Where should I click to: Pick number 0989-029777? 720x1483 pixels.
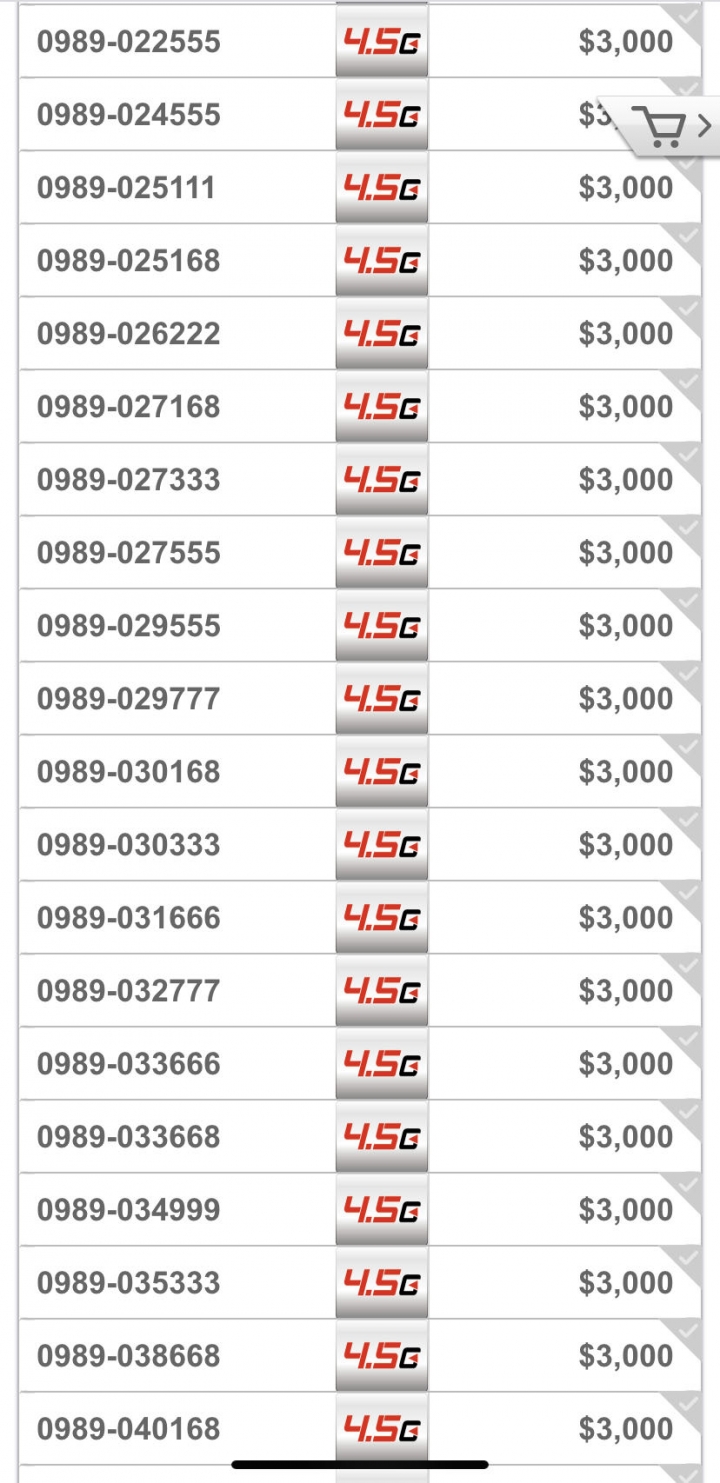click(x=360, y=698)
